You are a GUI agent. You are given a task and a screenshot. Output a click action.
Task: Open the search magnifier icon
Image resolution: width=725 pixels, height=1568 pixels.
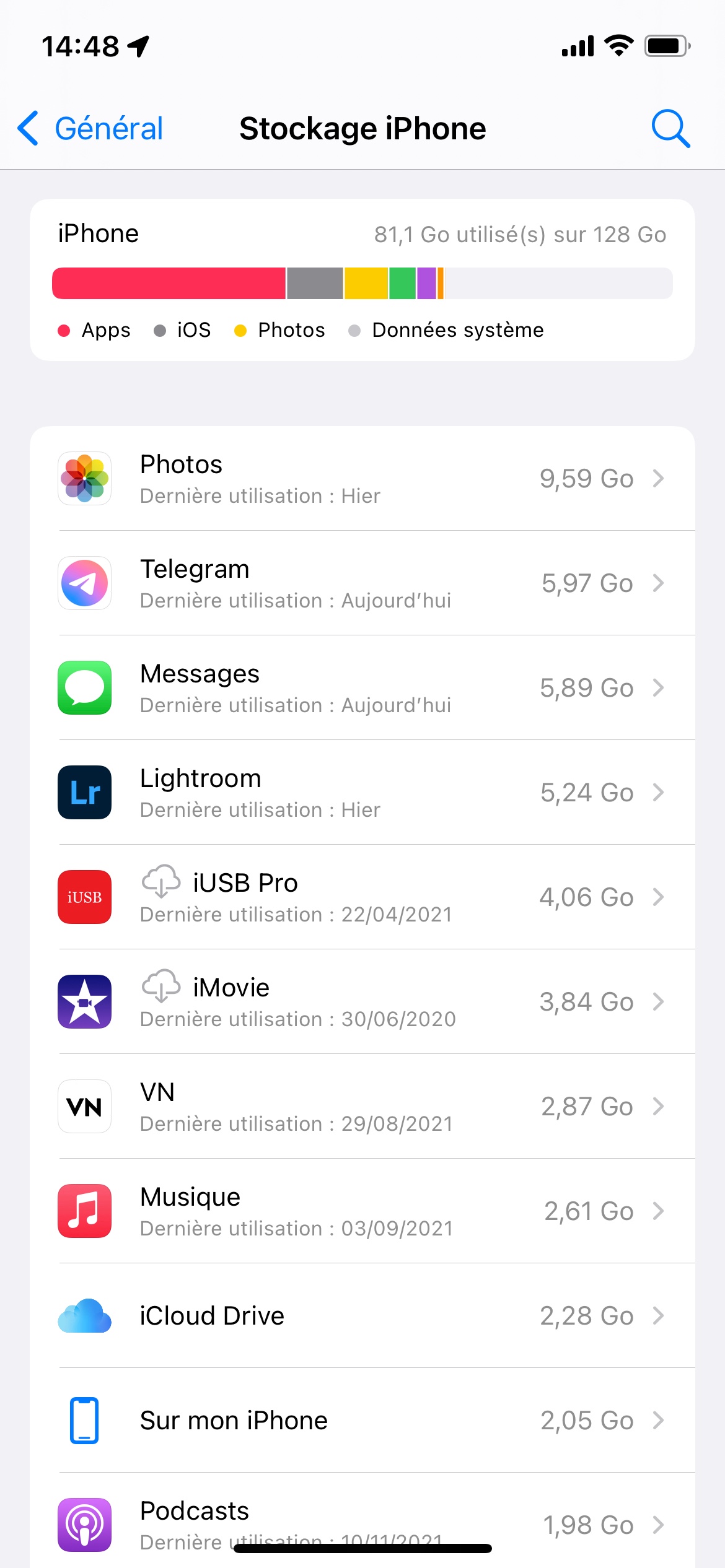(670, 129)
